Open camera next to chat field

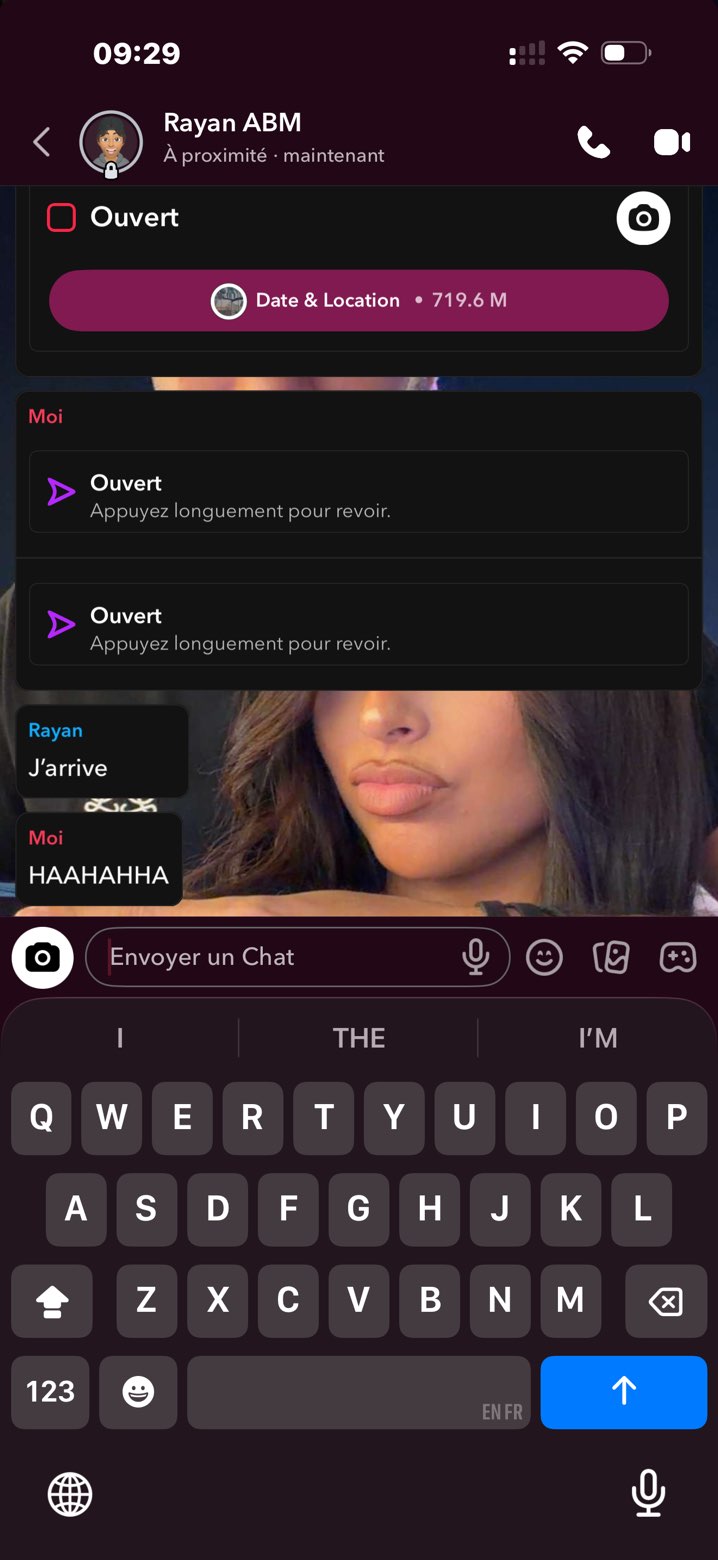pyautogui.click(x=42, y=958)
